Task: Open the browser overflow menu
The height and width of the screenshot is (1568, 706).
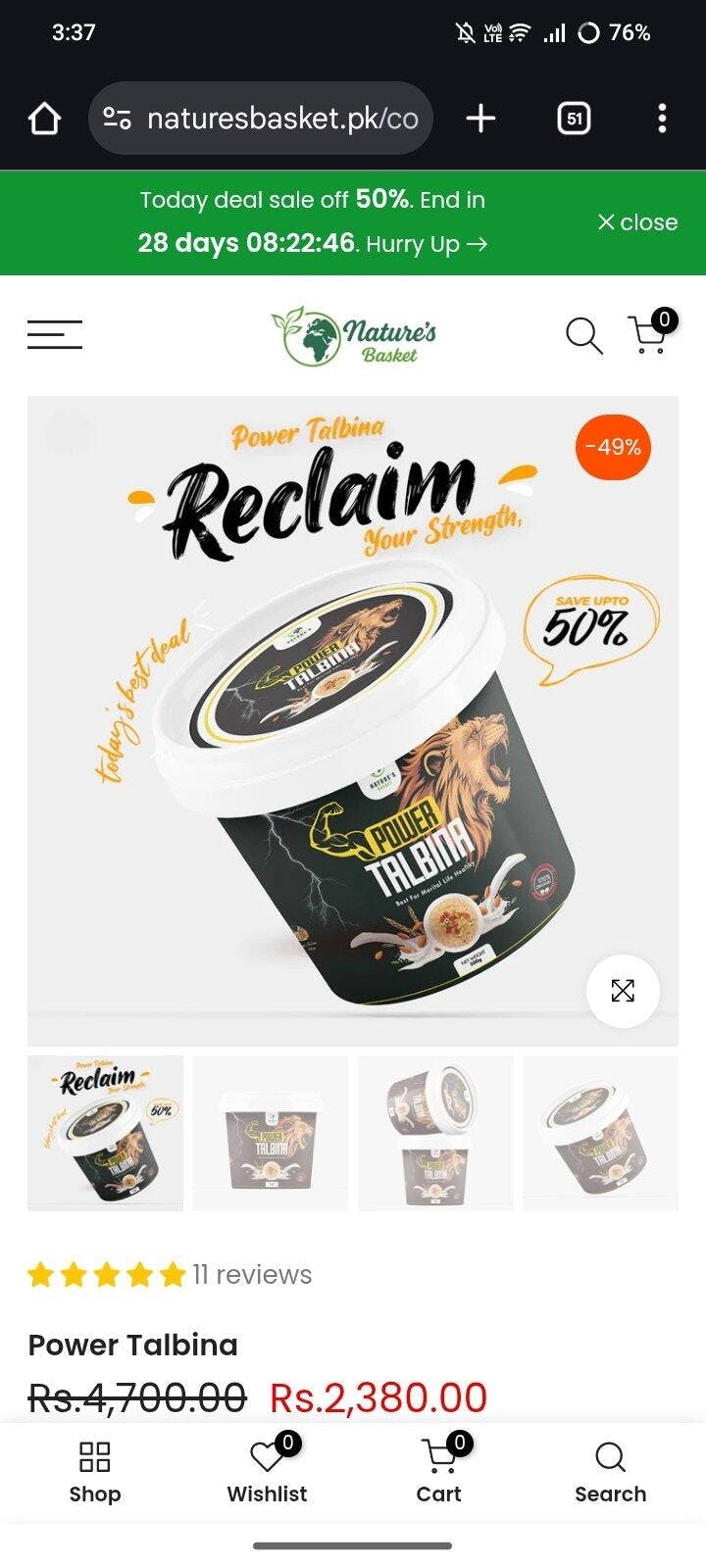Action: tap(662, 119)
